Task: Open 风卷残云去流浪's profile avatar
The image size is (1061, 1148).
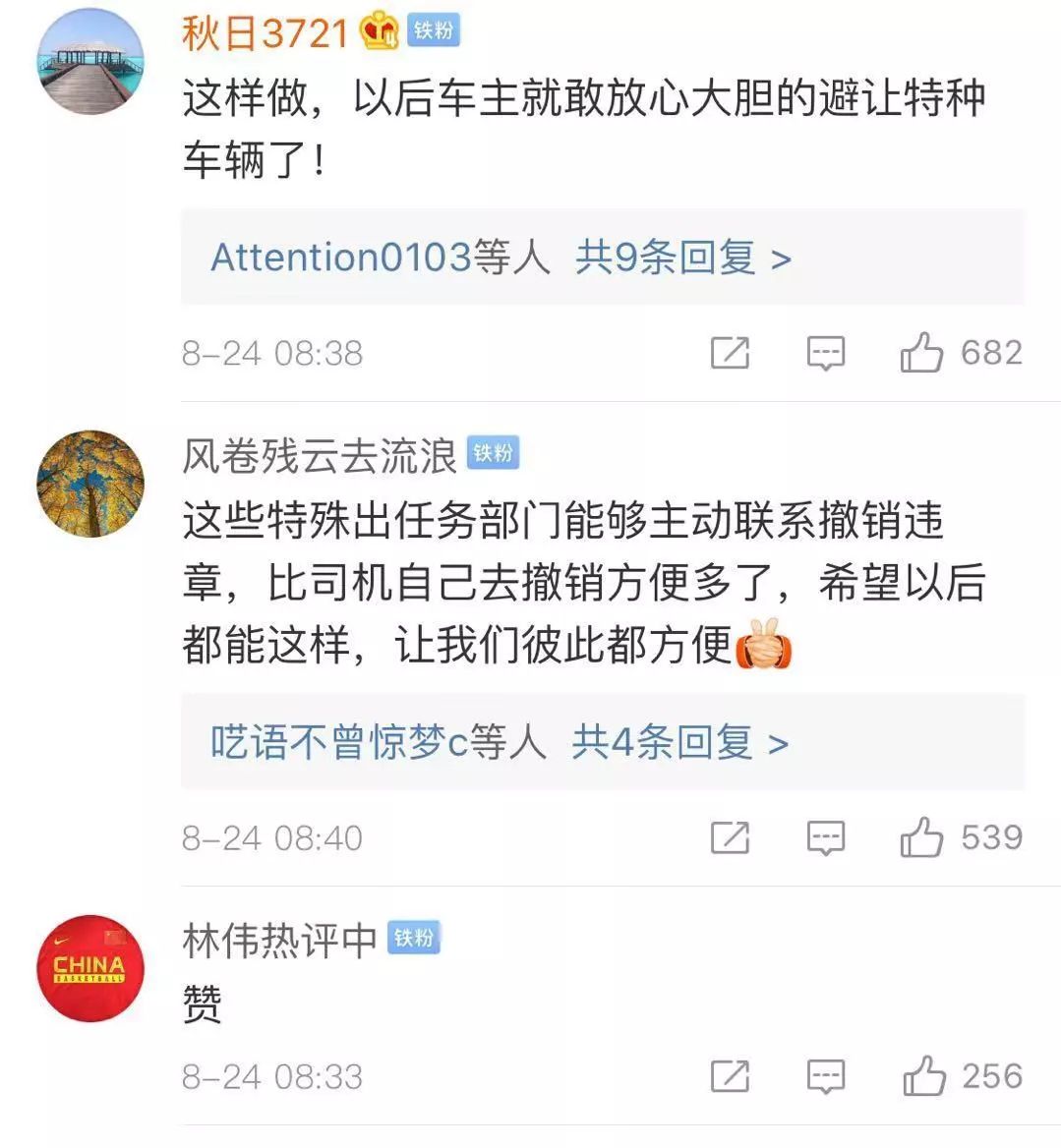Action: coord(90,484)
